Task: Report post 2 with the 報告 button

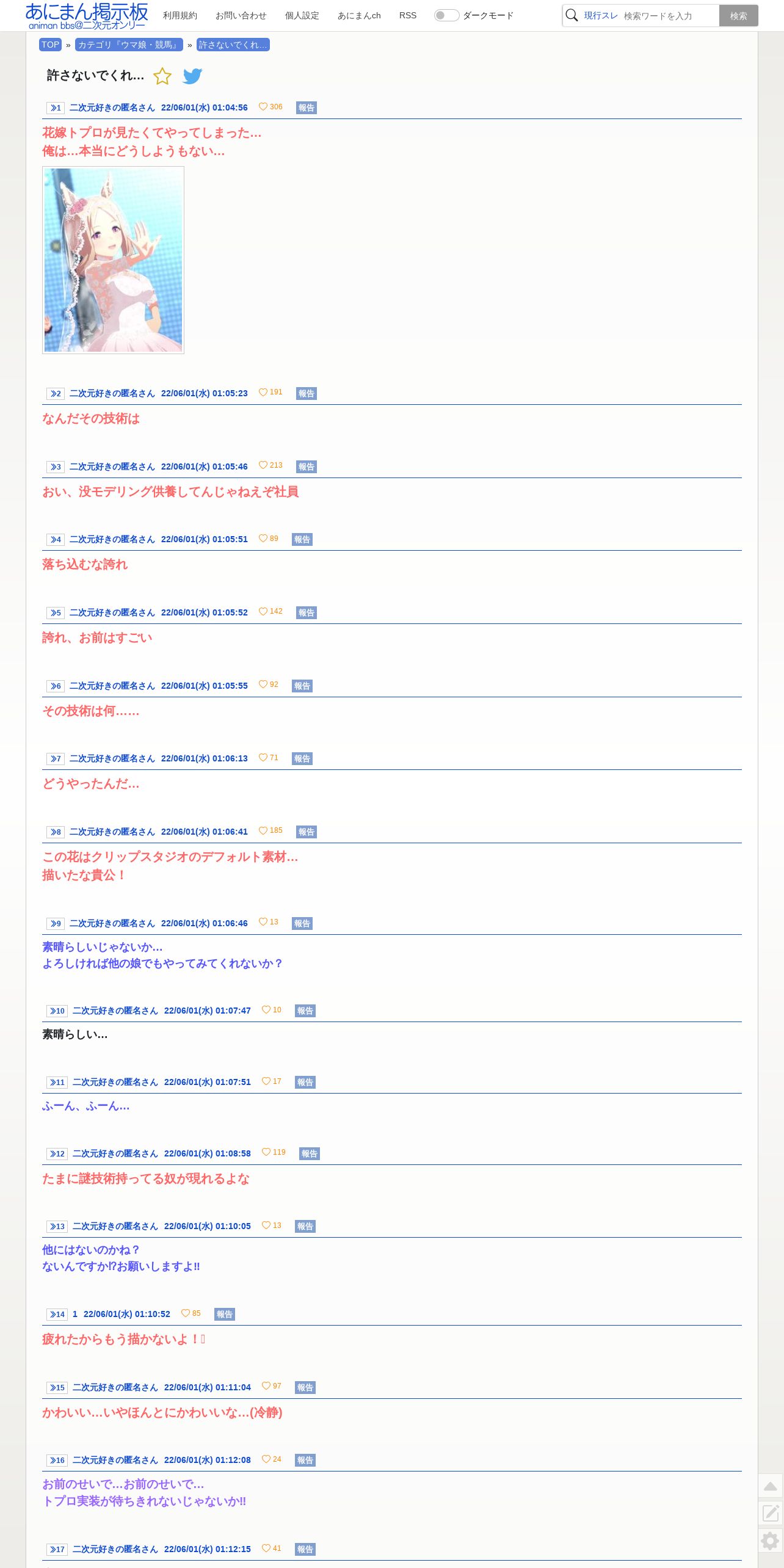Action: pos(306,393)
